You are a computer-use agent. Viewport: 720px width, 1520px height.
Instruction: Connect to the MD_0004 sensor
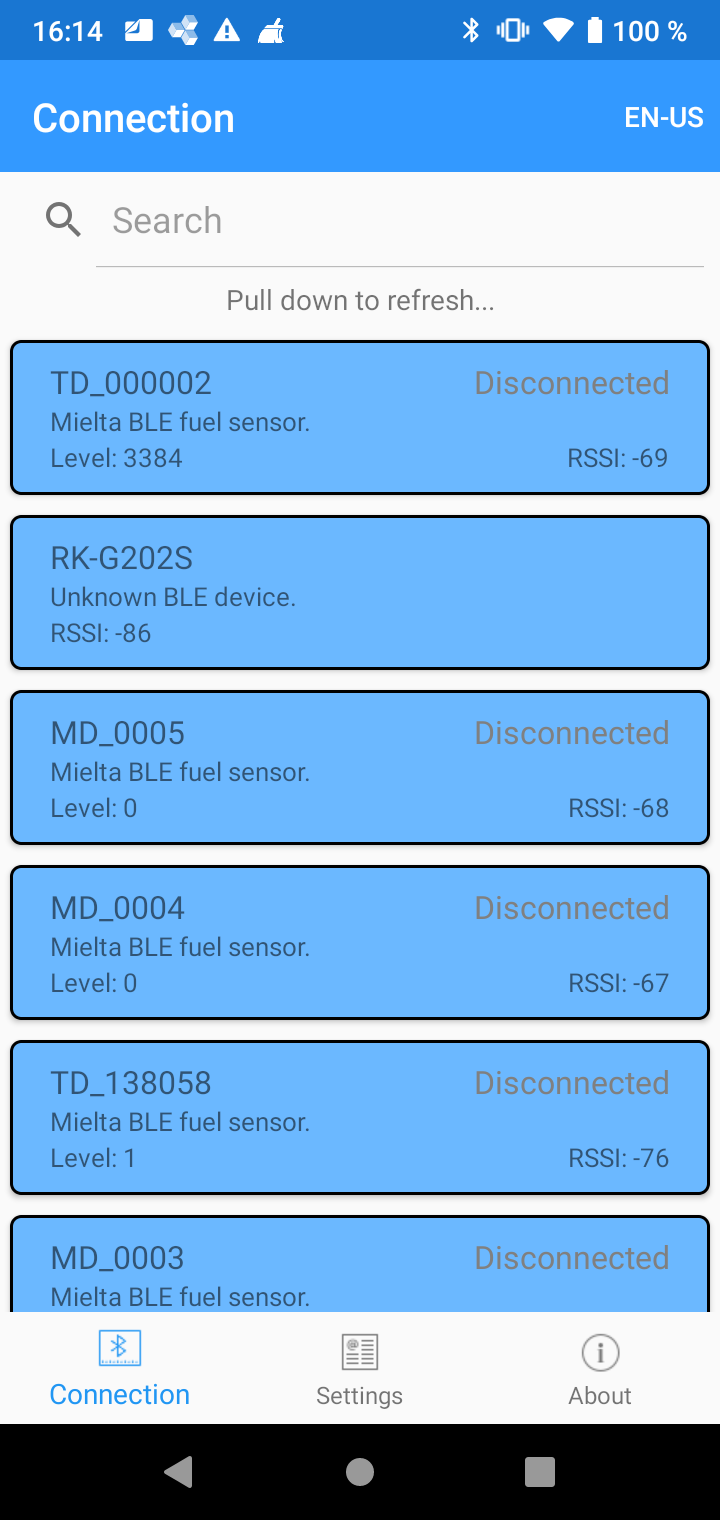[360, 943]
